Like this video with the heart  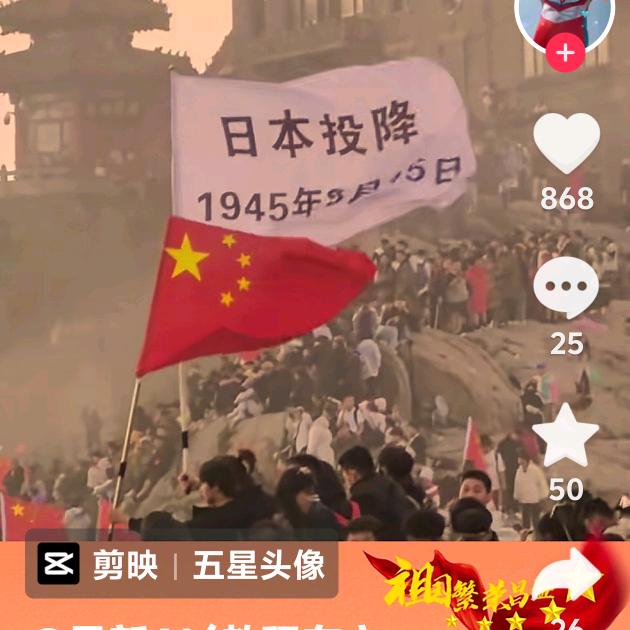(566, 143)
